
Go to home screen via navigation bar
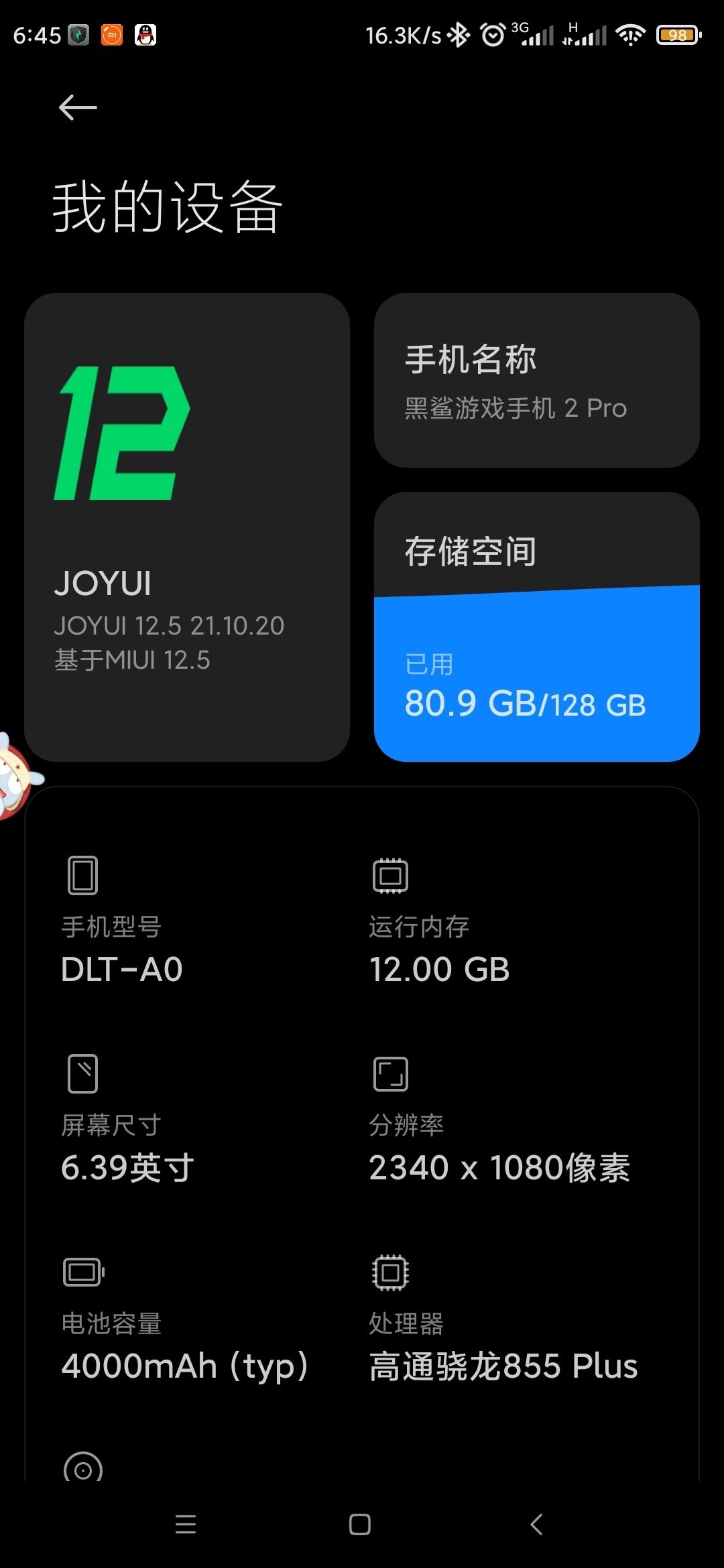coord(360,1524)
